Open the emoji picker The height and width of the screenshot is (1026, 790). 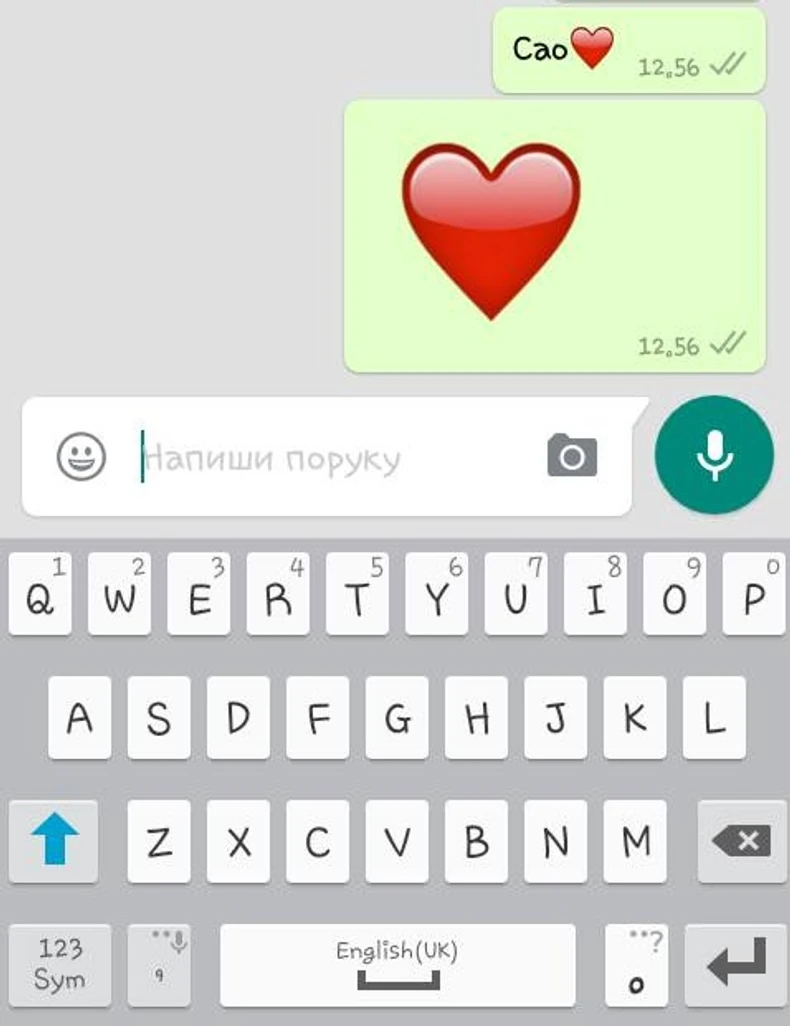[x=81, y=457]
